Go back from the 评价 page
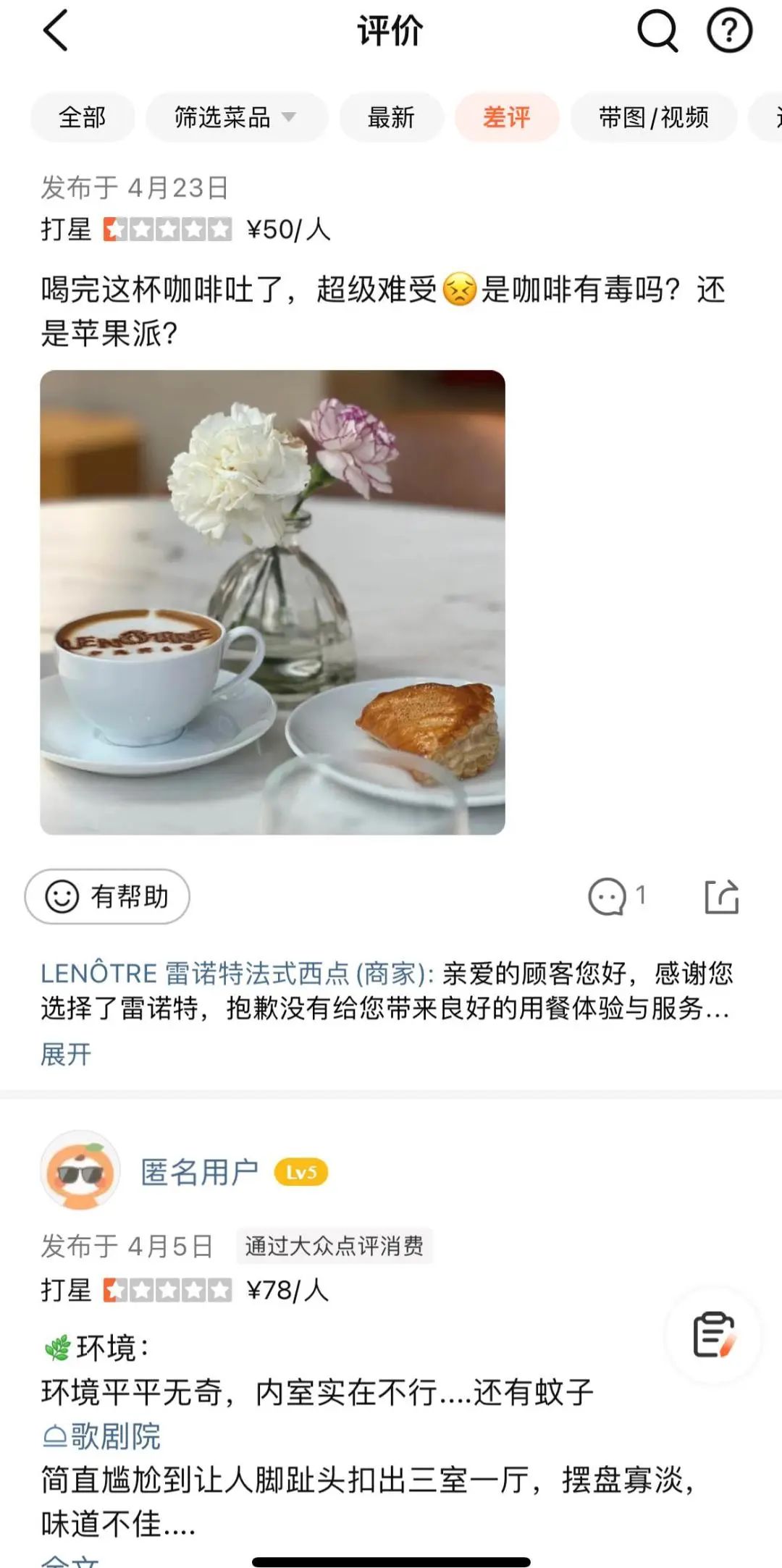 56,31
